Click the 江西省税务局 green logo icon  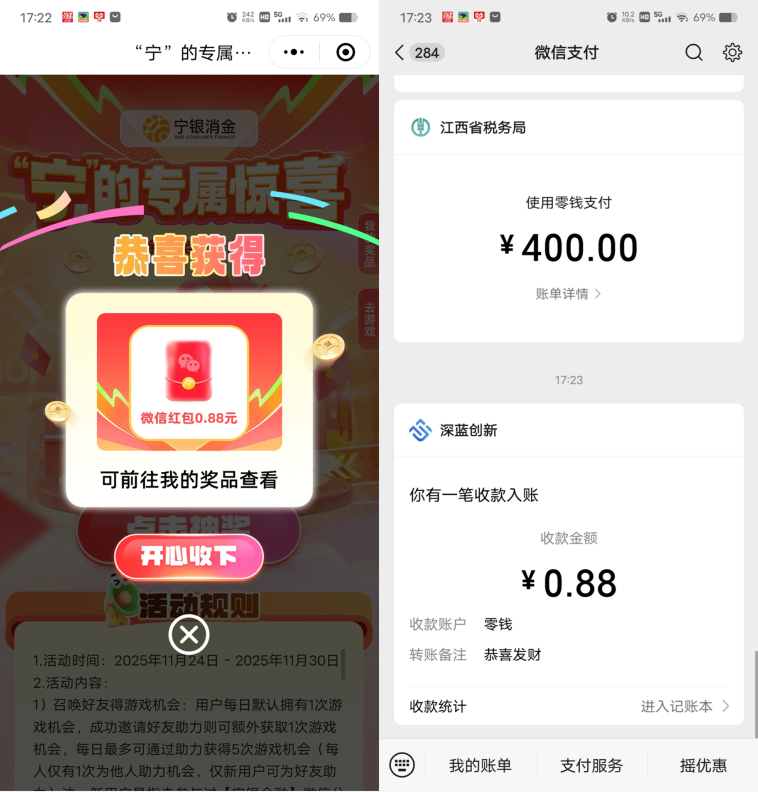(419, 128)
